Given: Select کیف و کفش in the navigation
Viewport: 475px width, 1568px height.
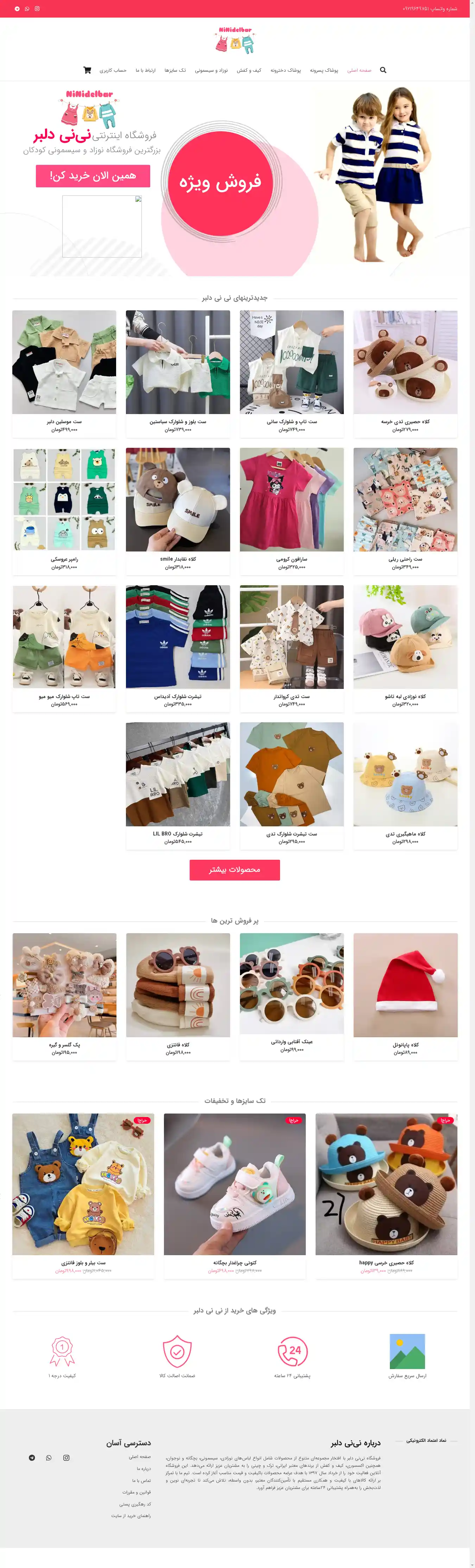Looking at the screenshot, I should pyautogui.click(x=249, y=71).
